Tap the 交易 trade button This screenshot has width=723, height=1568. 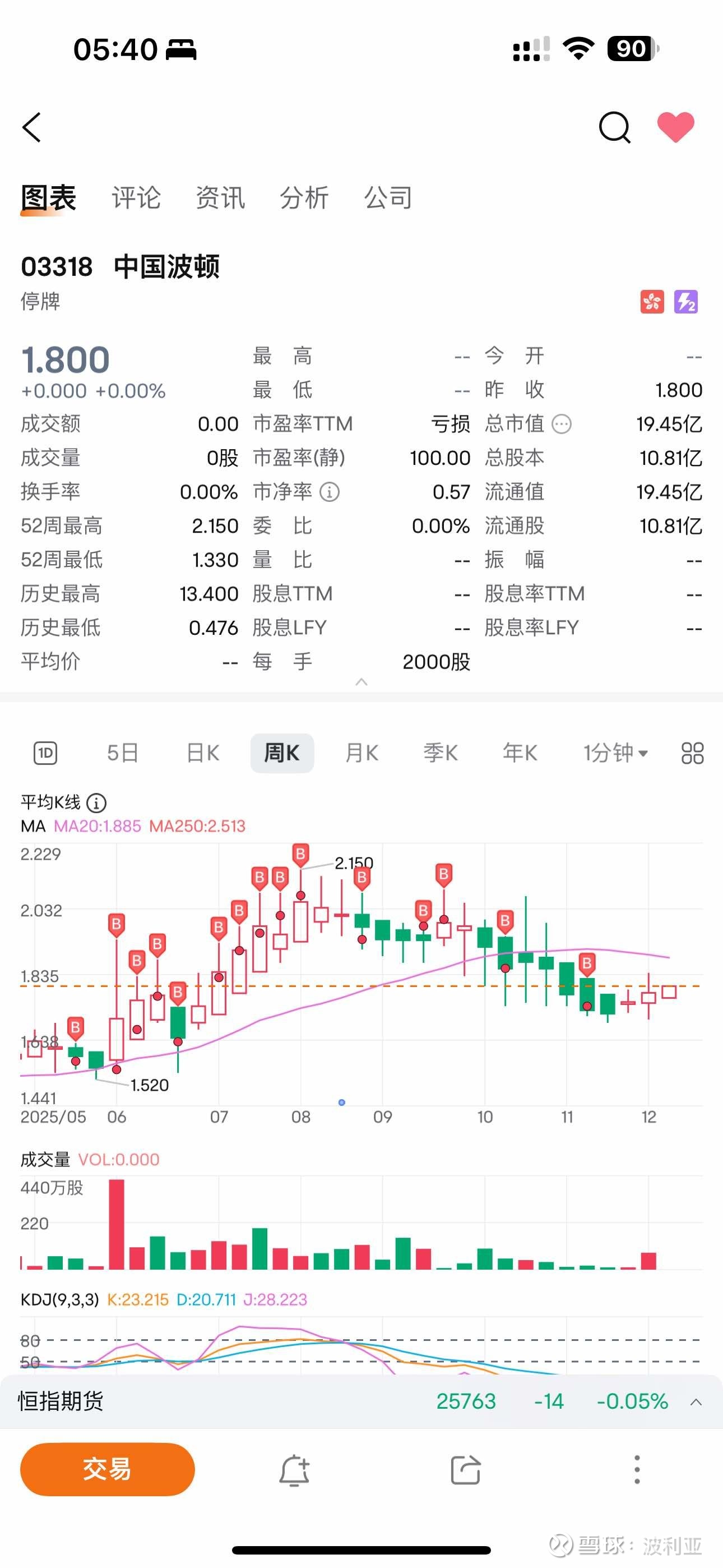[107, 1469]
